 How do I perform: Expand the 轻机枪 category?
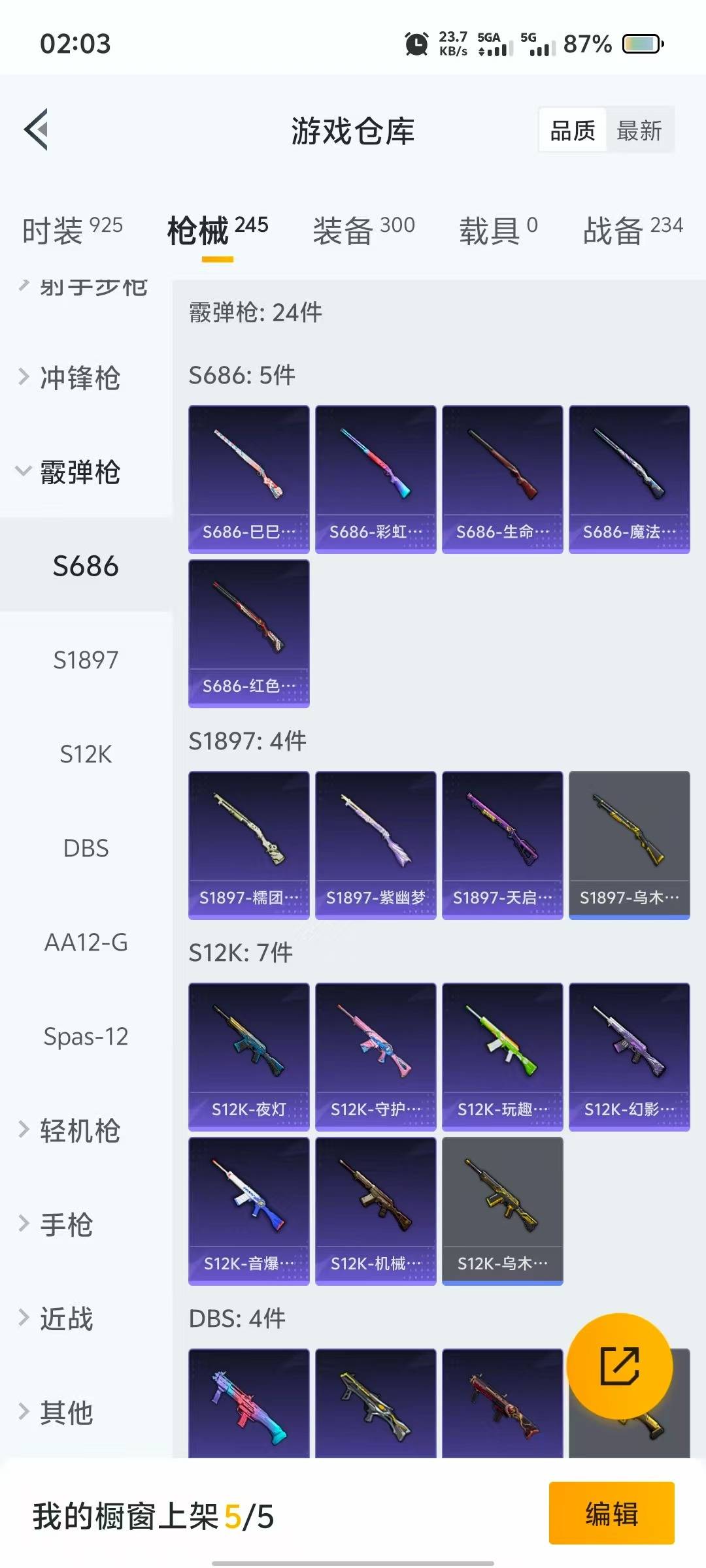[80, 1130]
